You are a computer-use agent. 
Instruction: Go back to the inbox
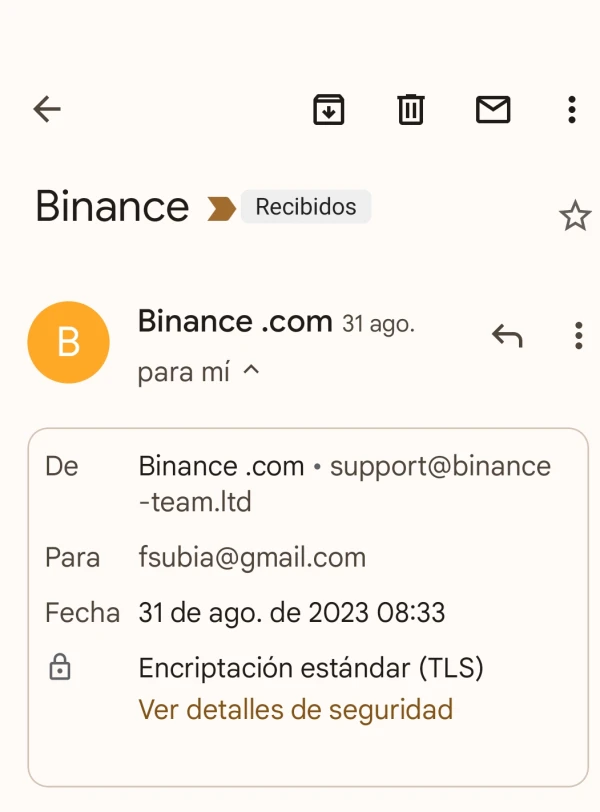(47, 109)
